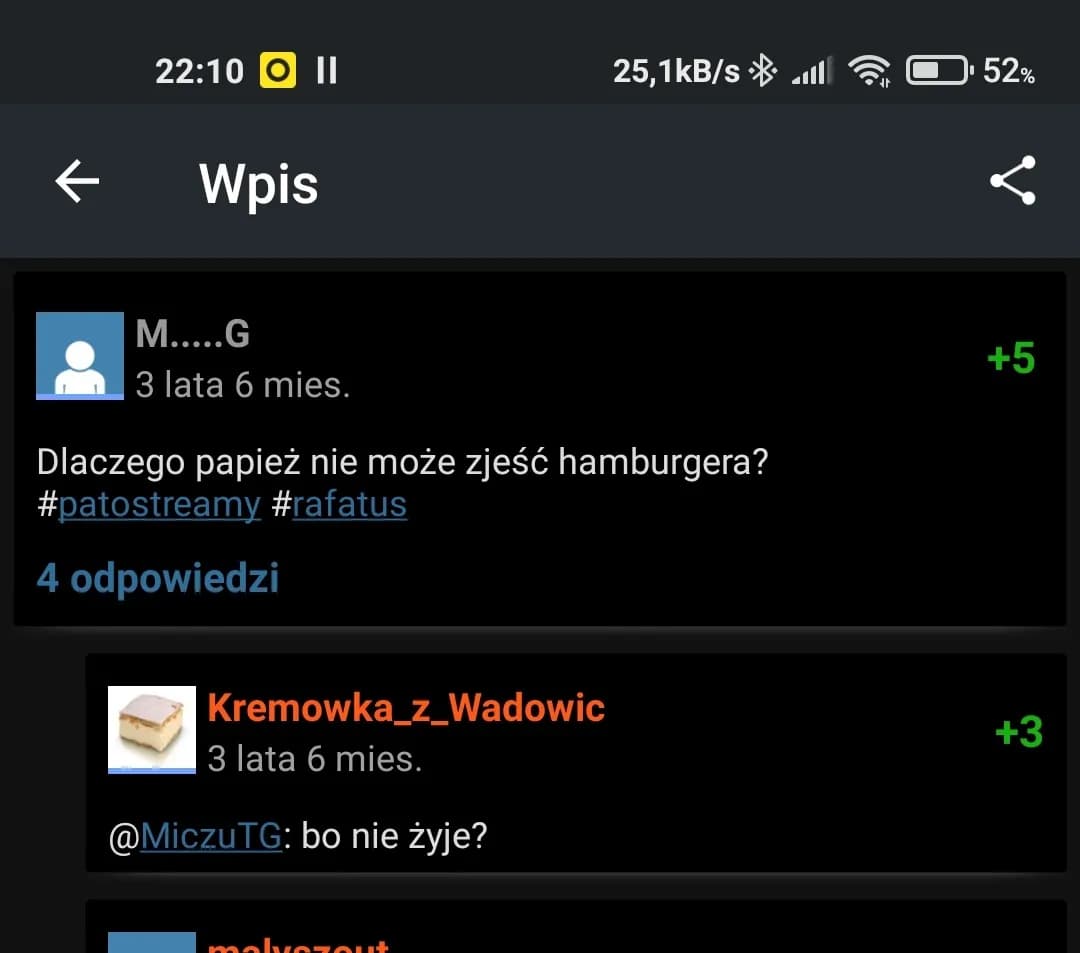1080x953 pixels.
Task: Go back using the arrow icon
Action: pyautogui.click(x=77, y=182)
